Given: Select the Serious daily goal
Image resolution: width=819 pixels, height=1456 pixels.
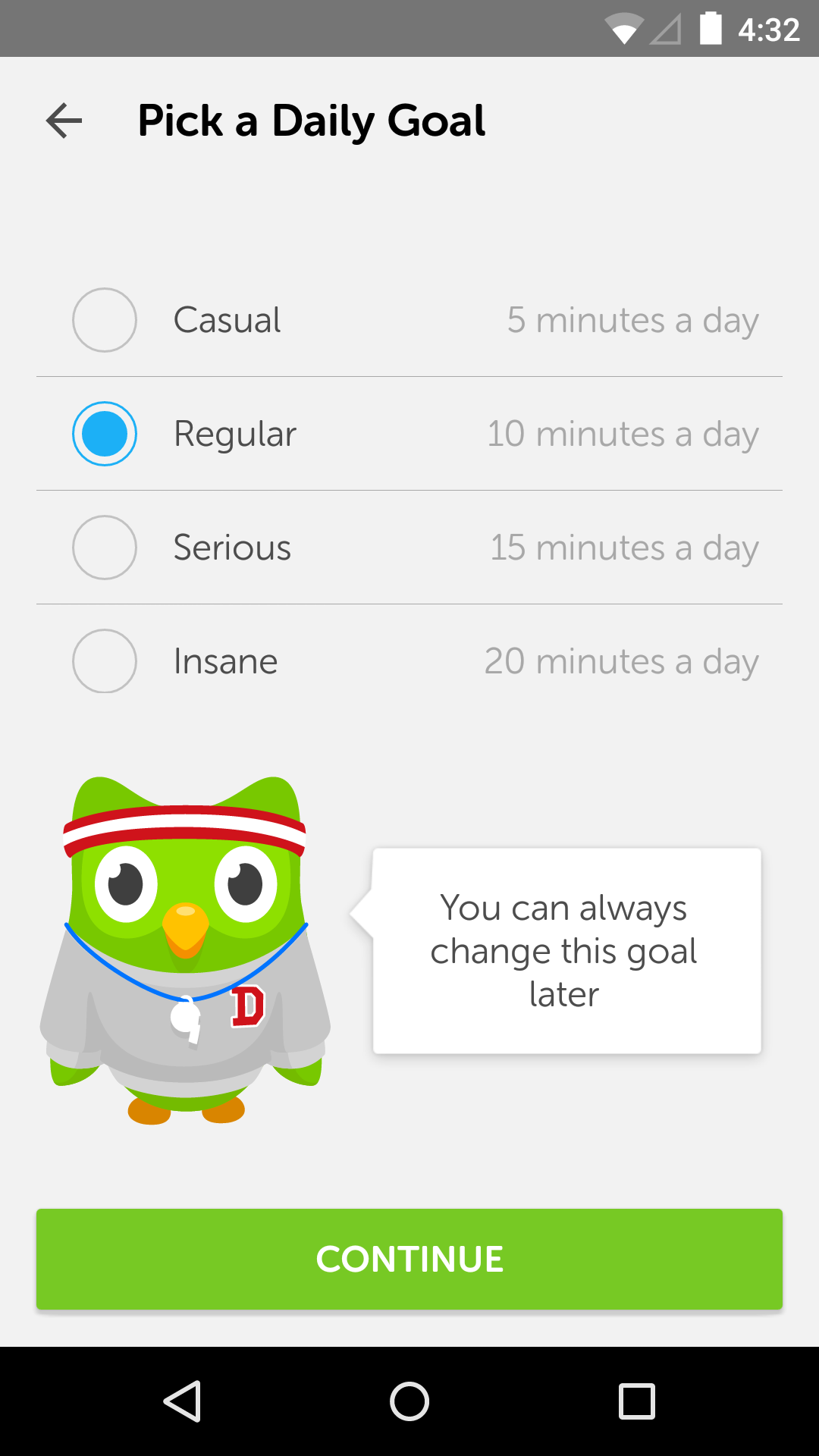Looking at the screenshot, I should click(x=104, y=547).
